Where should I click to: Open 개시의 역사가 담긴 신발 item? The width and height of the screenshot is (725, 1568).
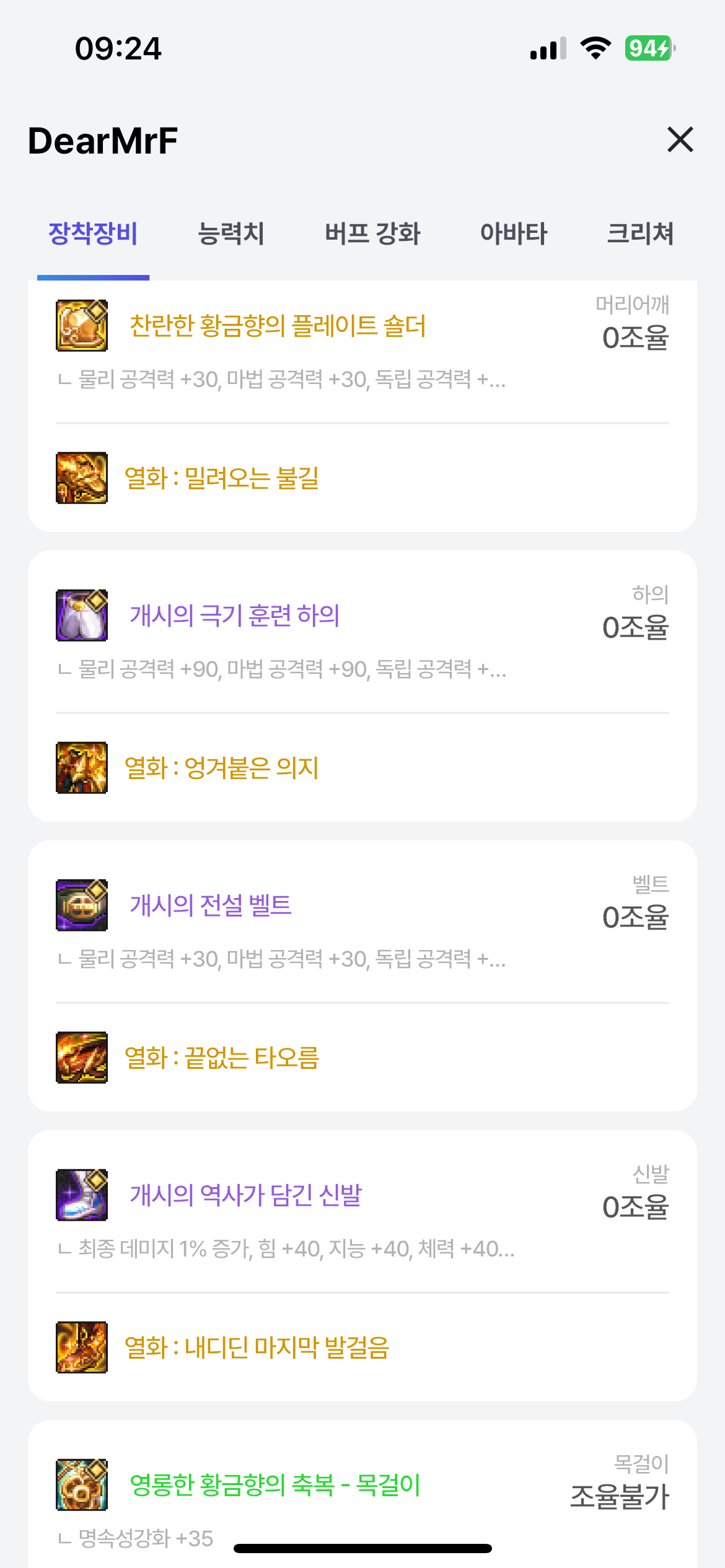(x=245, y=1195)
